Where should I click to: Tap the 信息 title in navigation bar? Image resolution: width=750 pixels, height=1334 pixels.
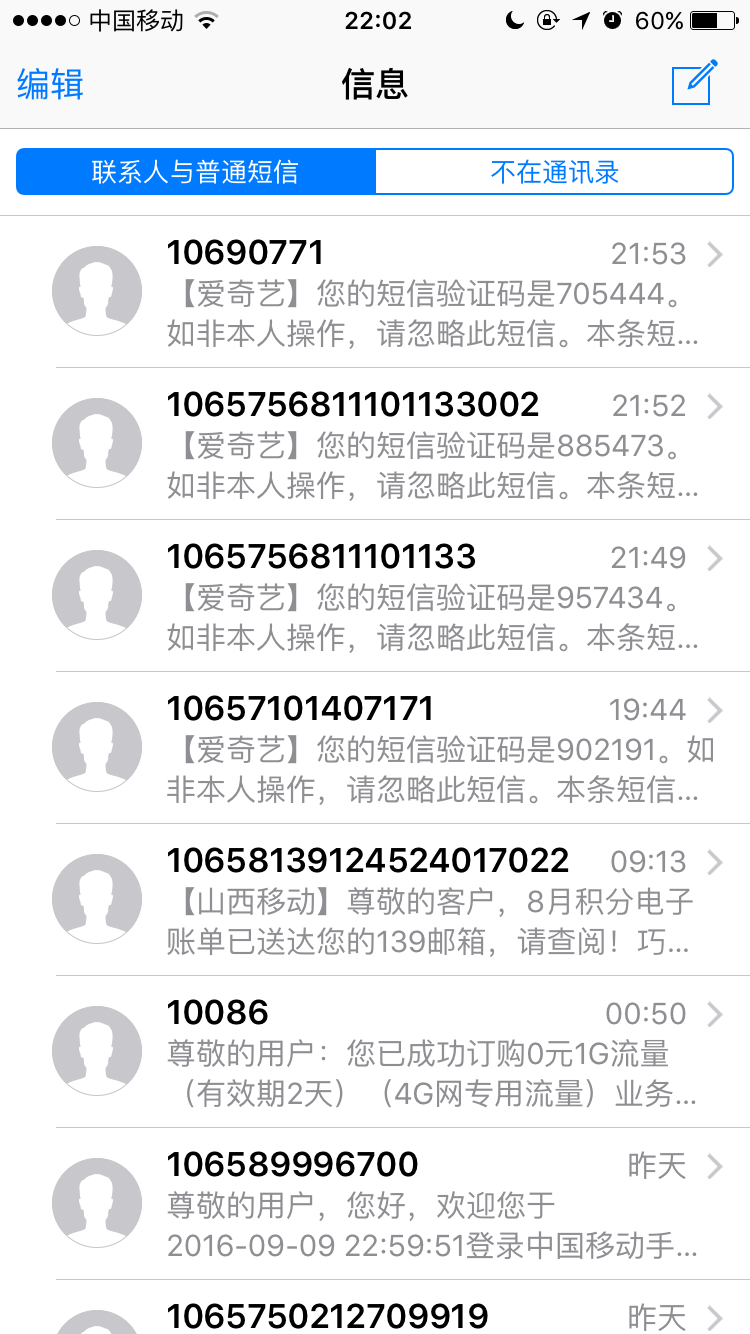click(x=375, y=86)
